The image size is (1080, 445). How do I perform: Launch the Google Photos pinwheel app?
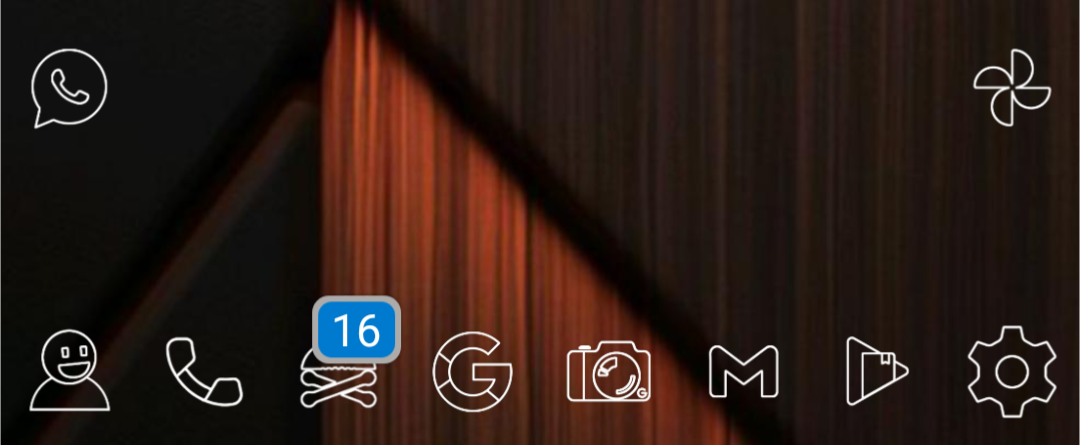[1012, 89]
